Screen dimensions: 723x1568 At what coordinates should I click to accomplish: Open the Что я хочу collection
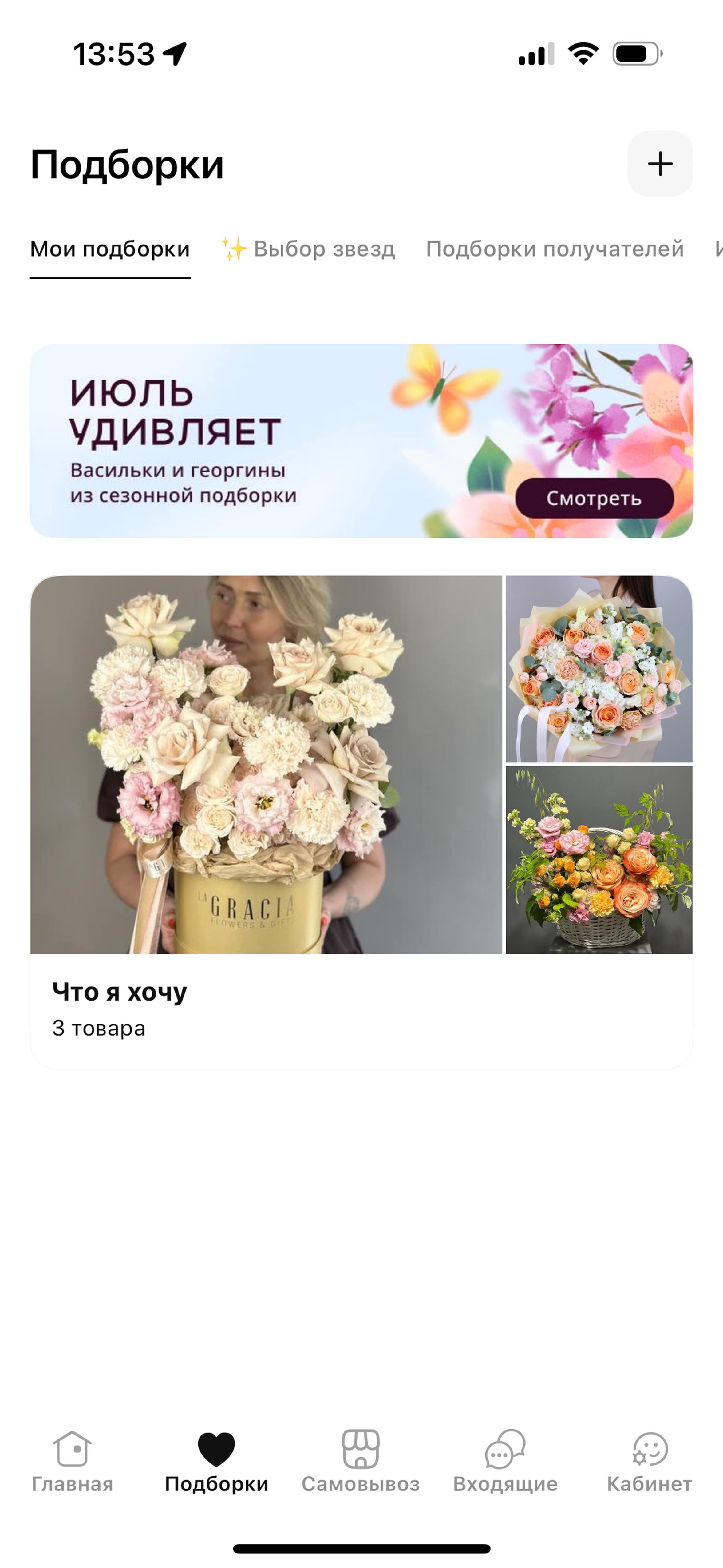361,822
